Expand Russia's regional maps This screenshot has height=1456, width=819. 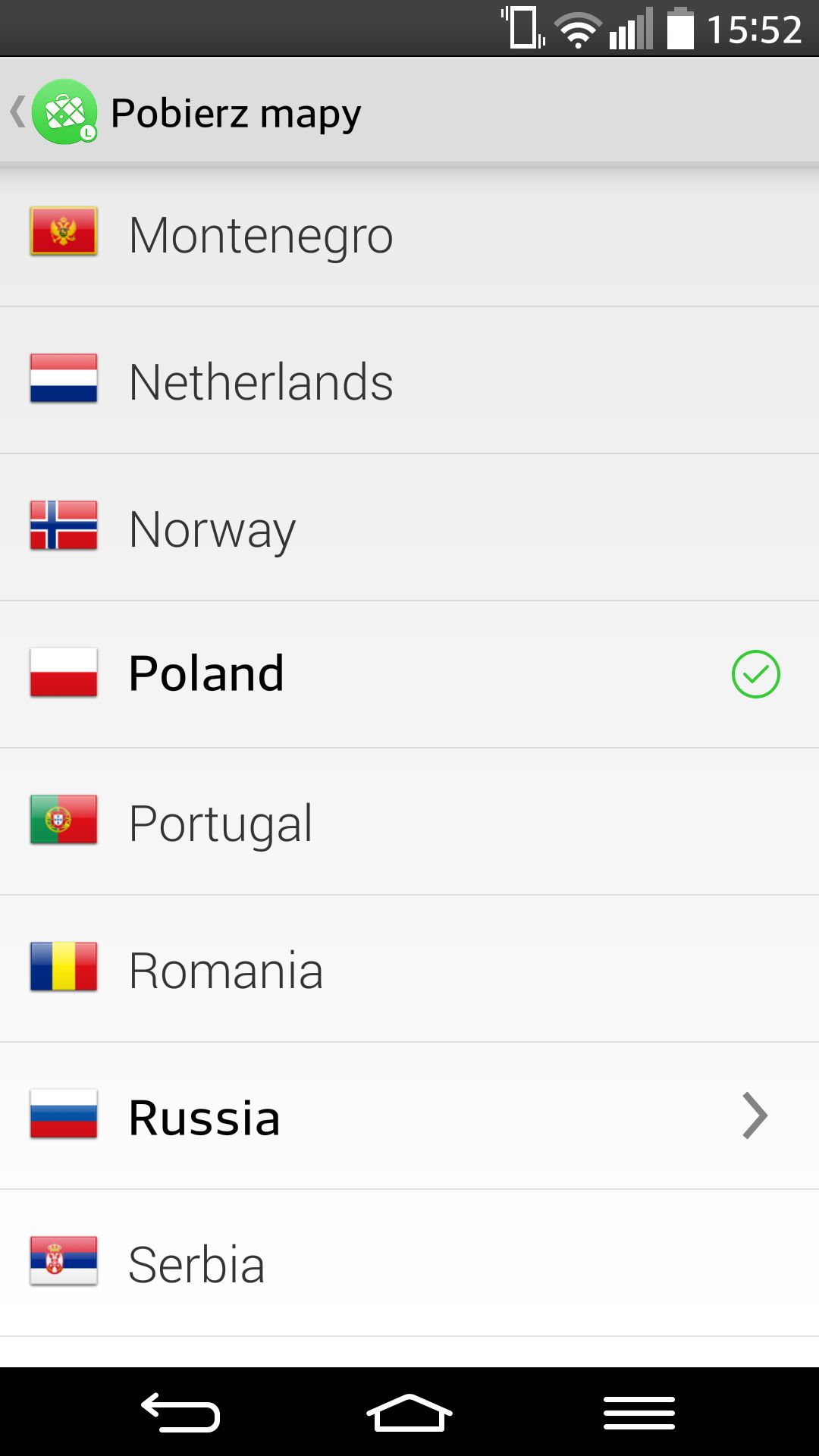coord(409,1116)
